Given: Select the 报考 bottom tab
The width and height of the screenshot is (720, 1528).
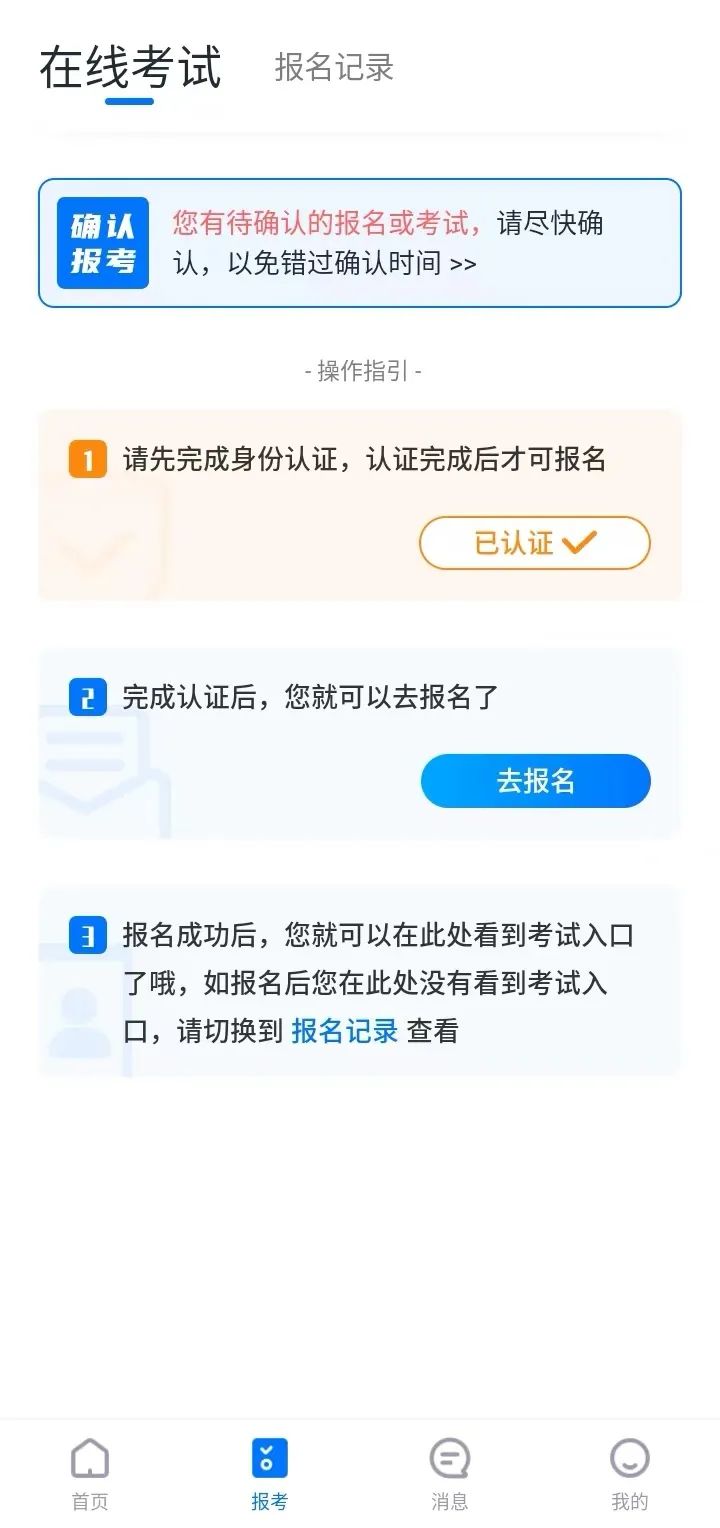Looking at the screenshot, I should click(269, 1472).
